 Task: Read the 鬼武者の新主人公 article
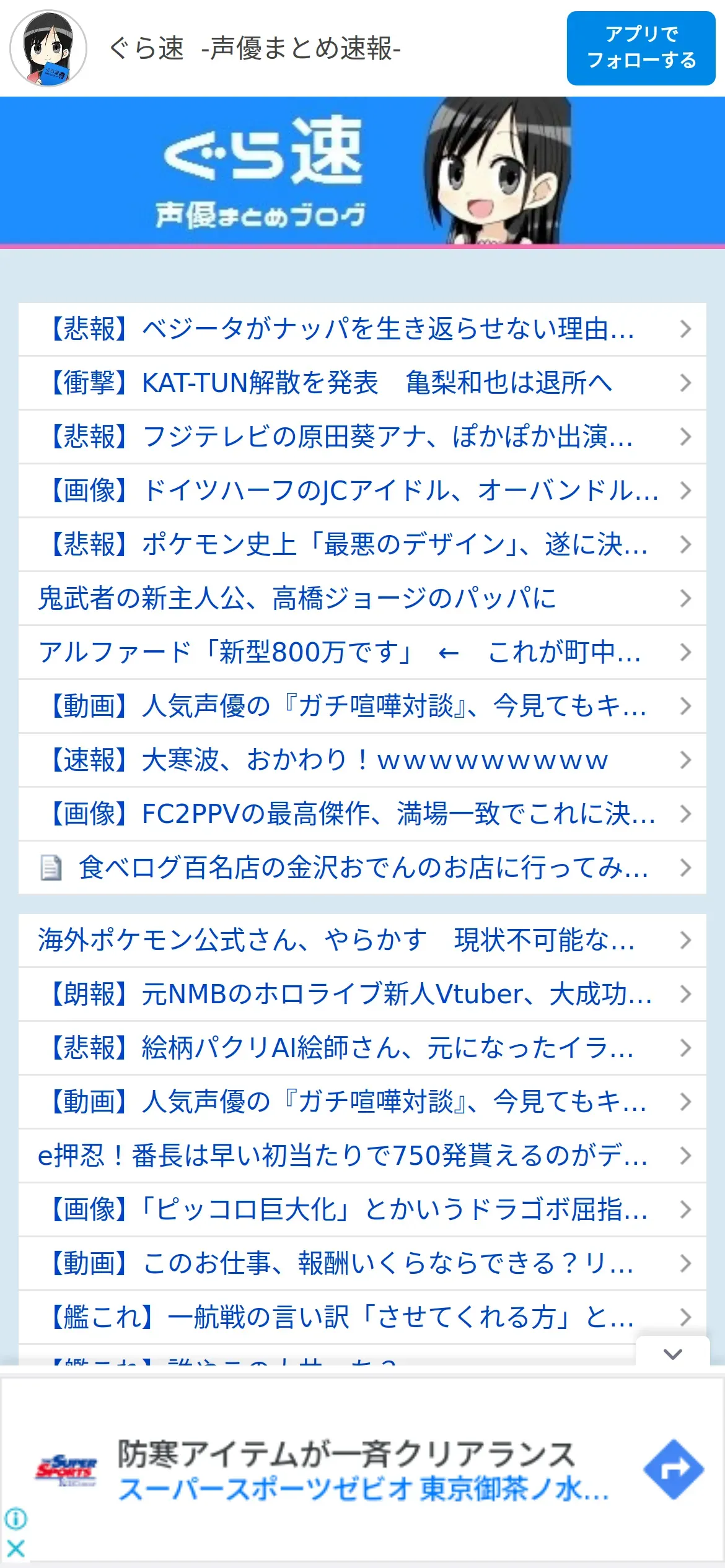pos(362,598)
